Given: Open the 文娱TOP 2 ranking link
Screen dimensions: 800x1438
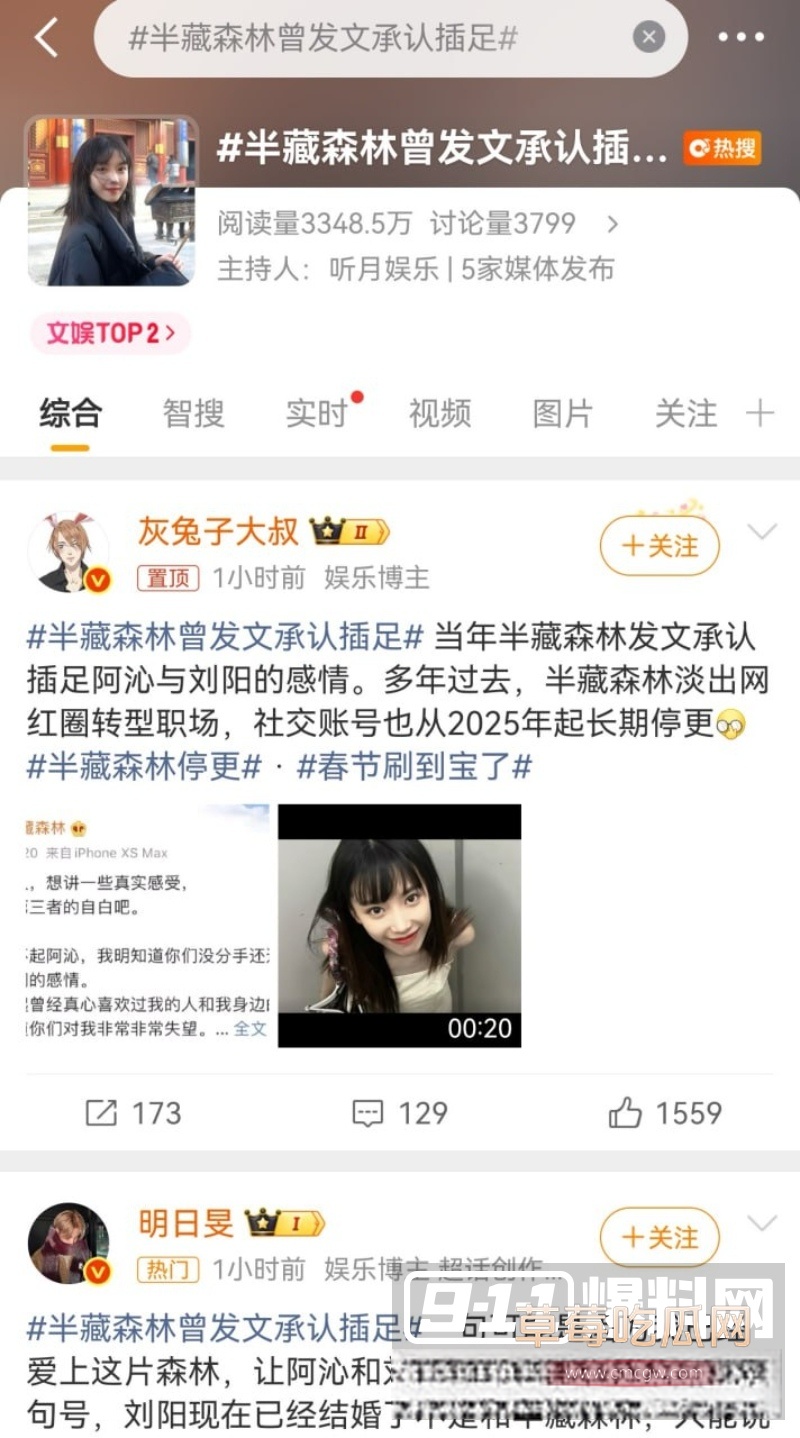Looking at the screenshot, I should [x=108, y=333].
